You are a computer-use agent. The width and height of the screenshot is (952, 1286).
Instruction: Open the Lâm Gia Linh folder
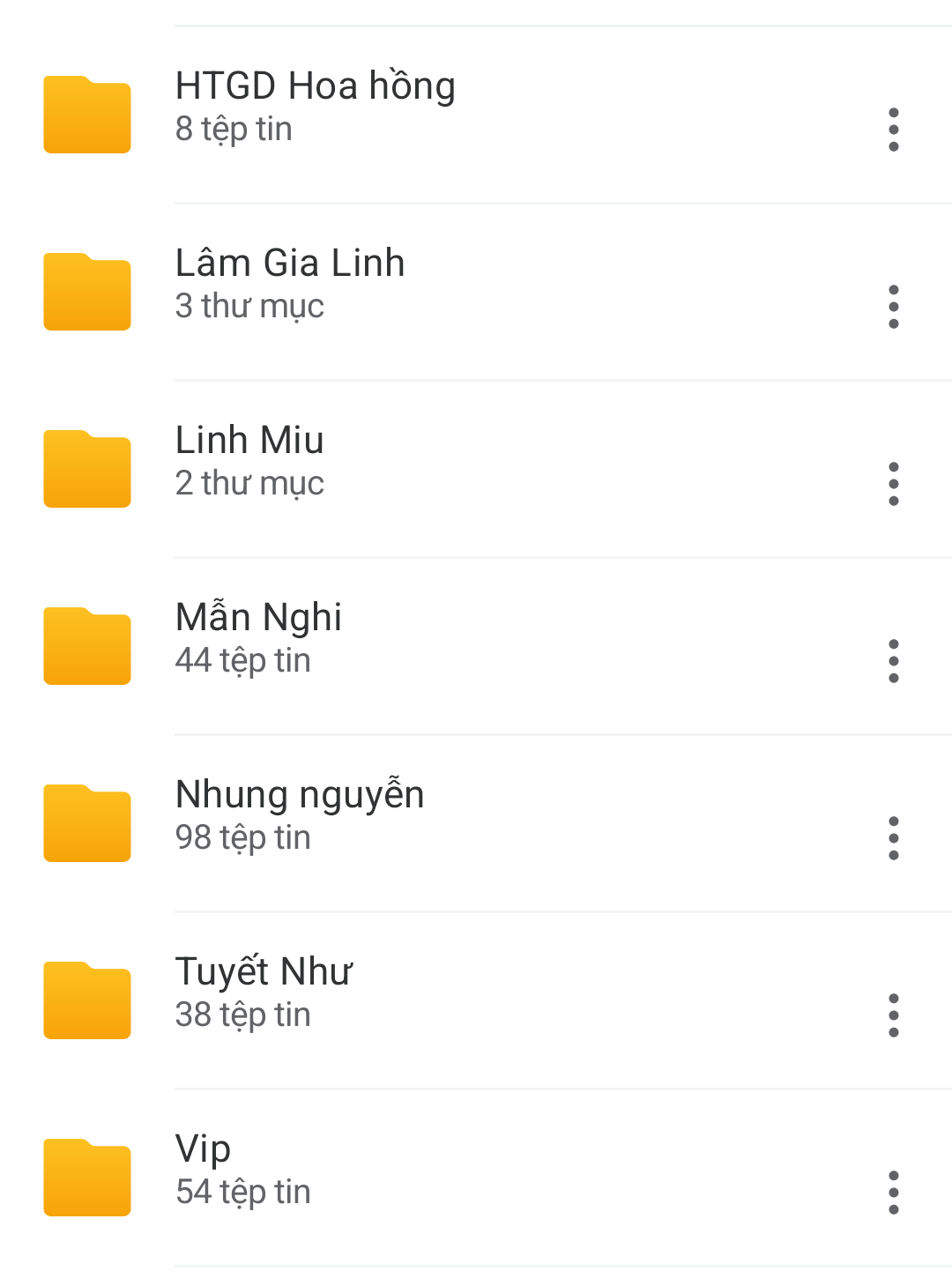click(x=291, y=263)
